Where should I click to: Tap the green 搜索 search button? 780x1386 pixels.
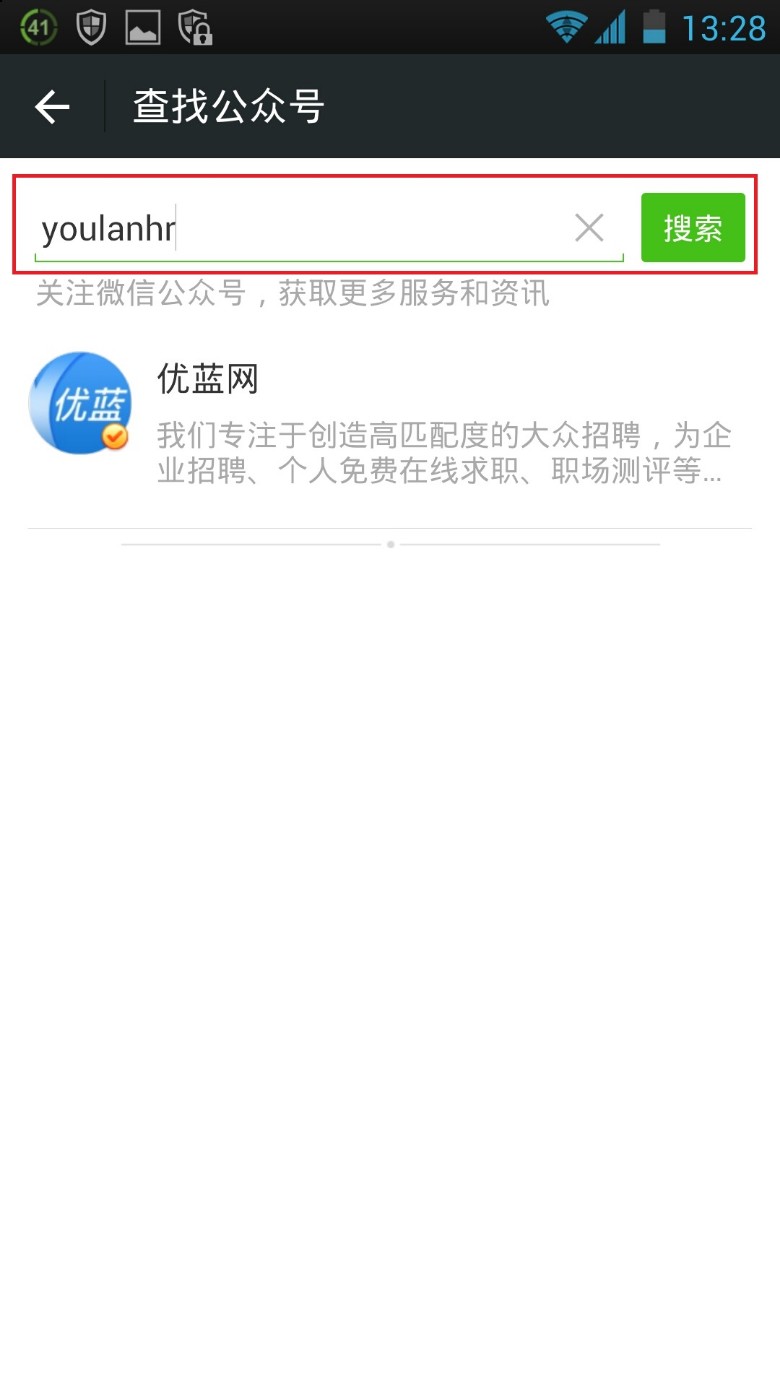coord(693,228)
